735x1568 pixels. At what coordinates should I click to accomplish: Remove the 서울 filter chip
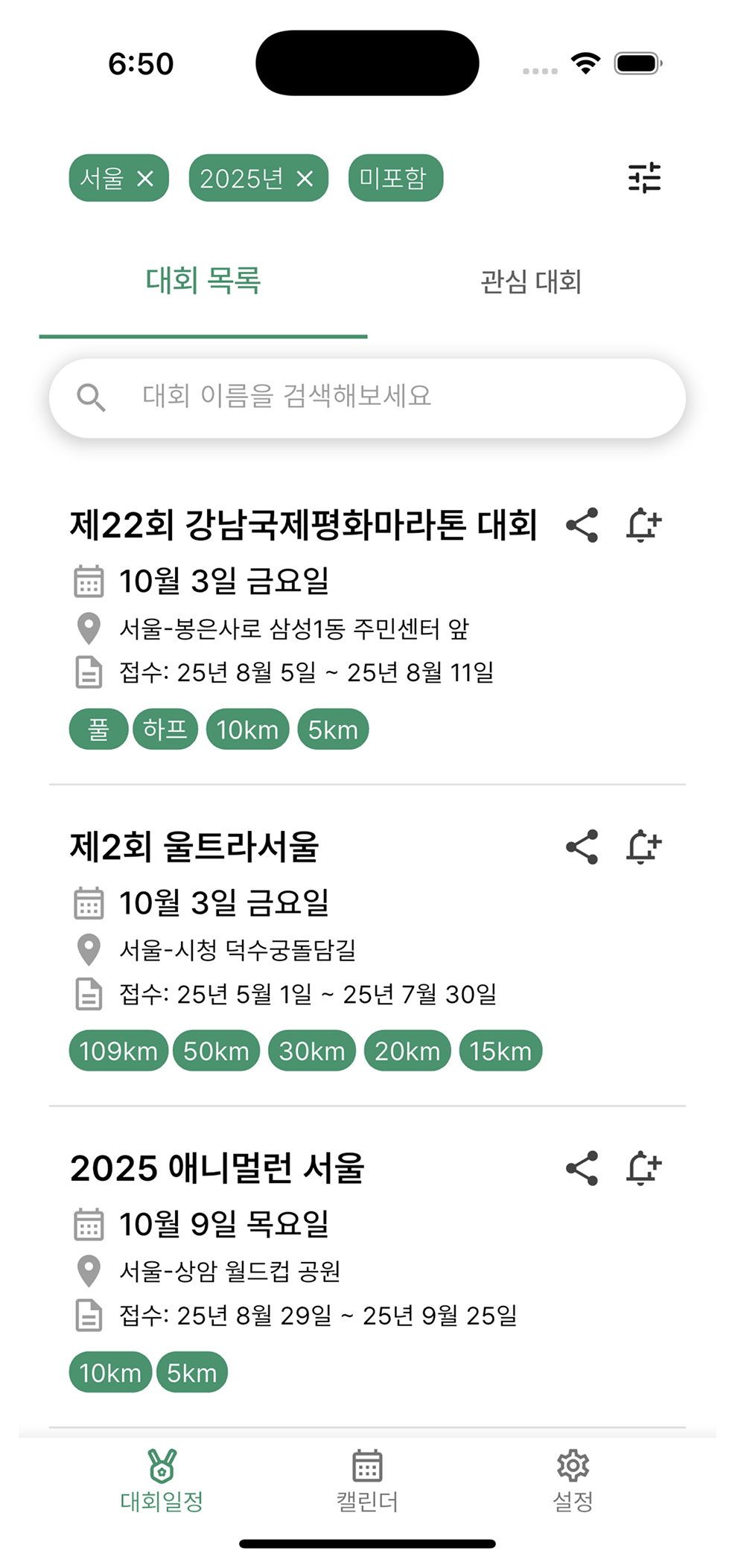pyautogui.click(x=147, y=177)
